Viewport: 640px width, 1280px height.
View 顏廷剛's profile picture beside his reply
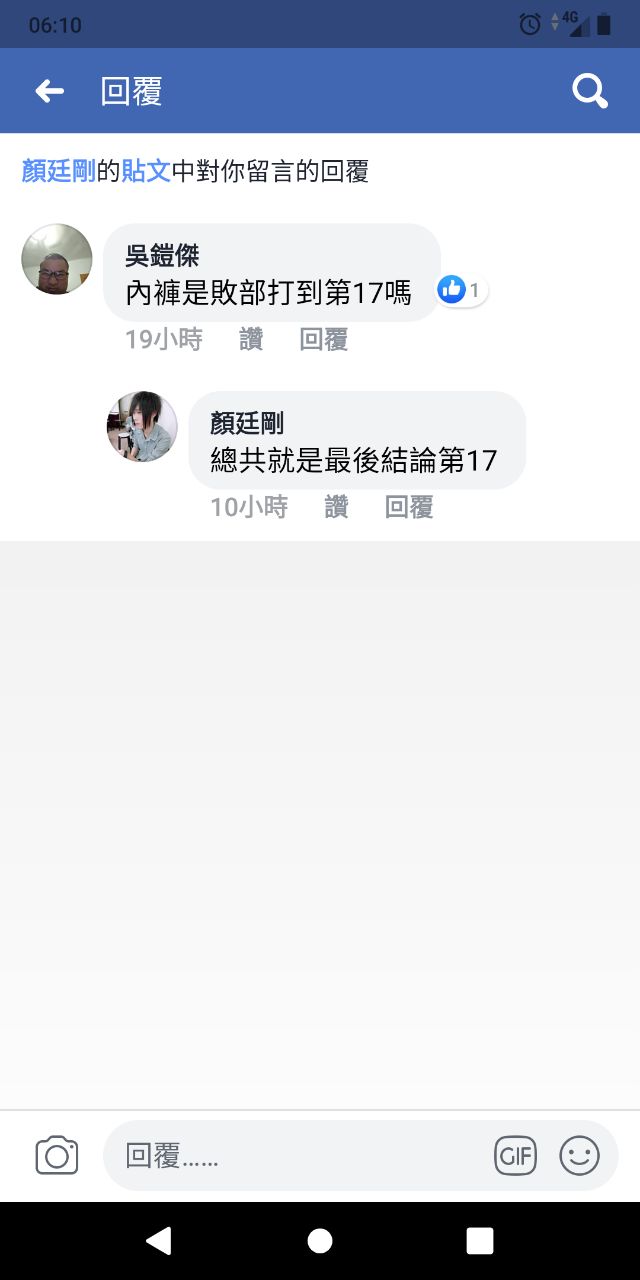click(x=142, y=426)
